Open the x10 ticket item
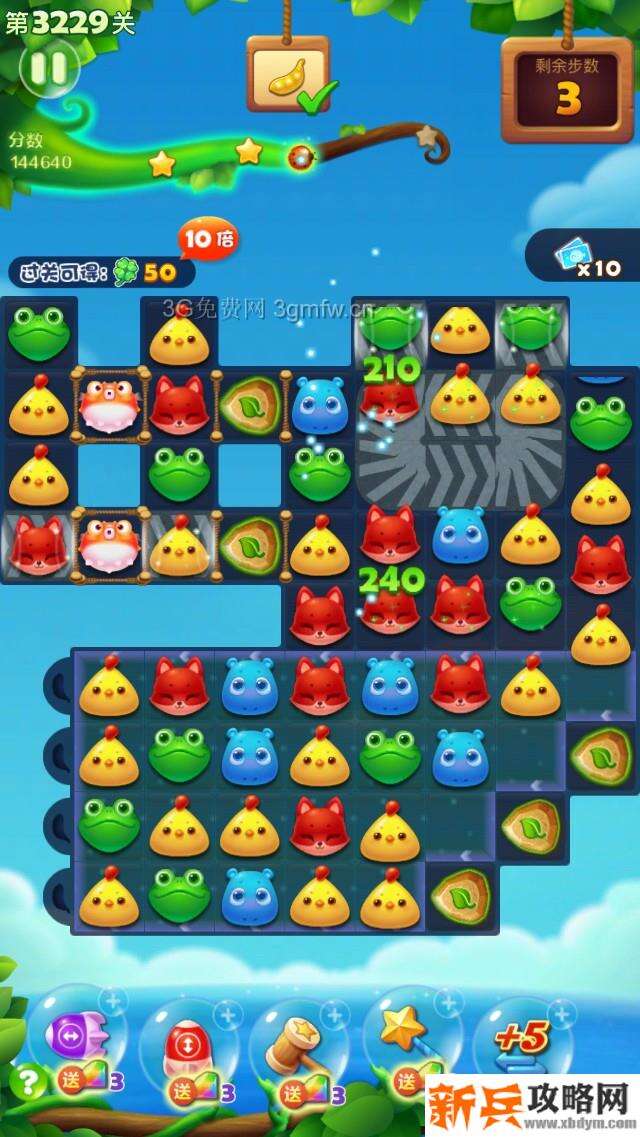The height and width of the screenshot is (1137, 640). pos(588,262)
